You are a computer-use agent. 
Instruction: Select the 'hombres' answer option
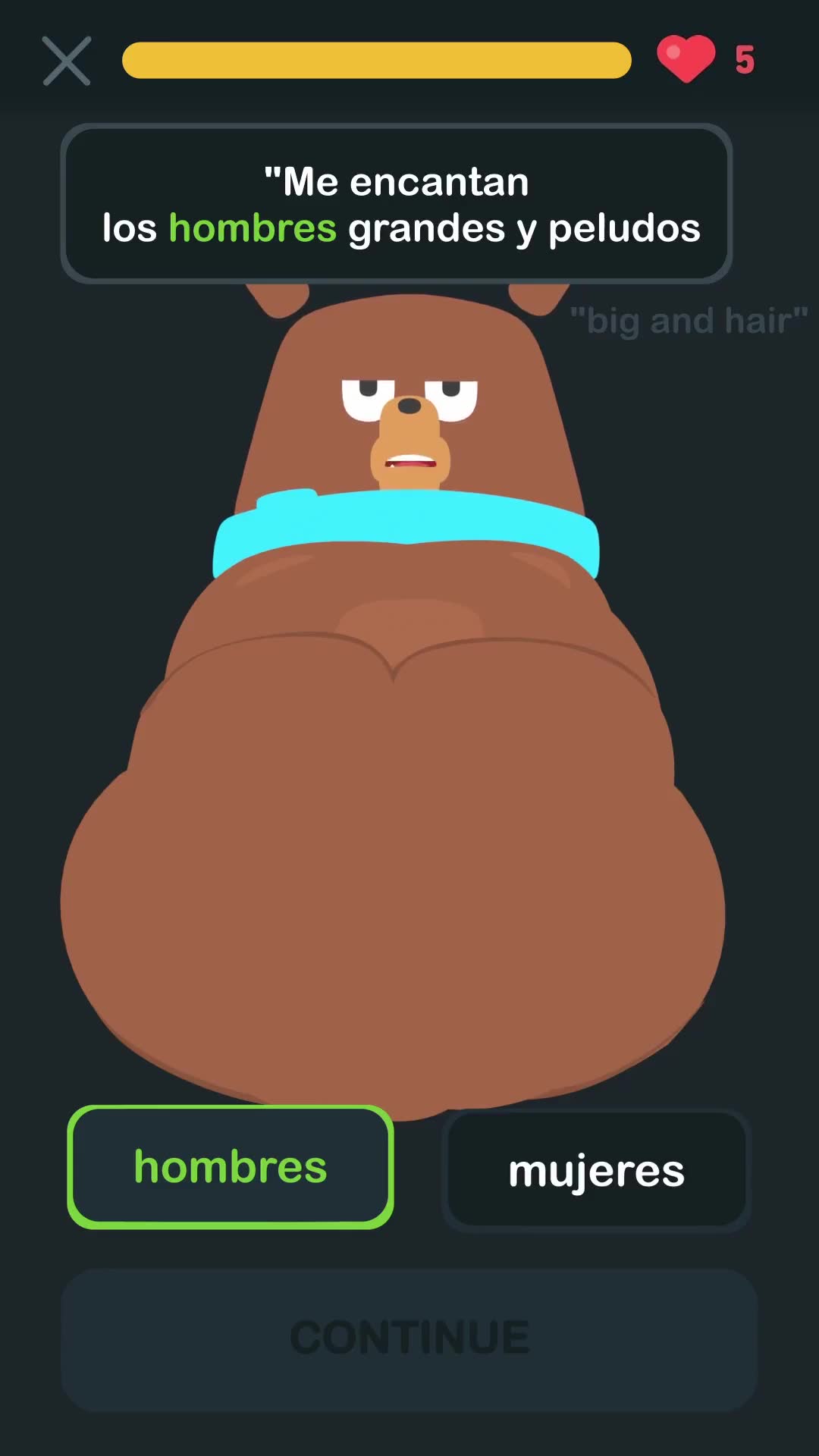(x=231, y=1167)
